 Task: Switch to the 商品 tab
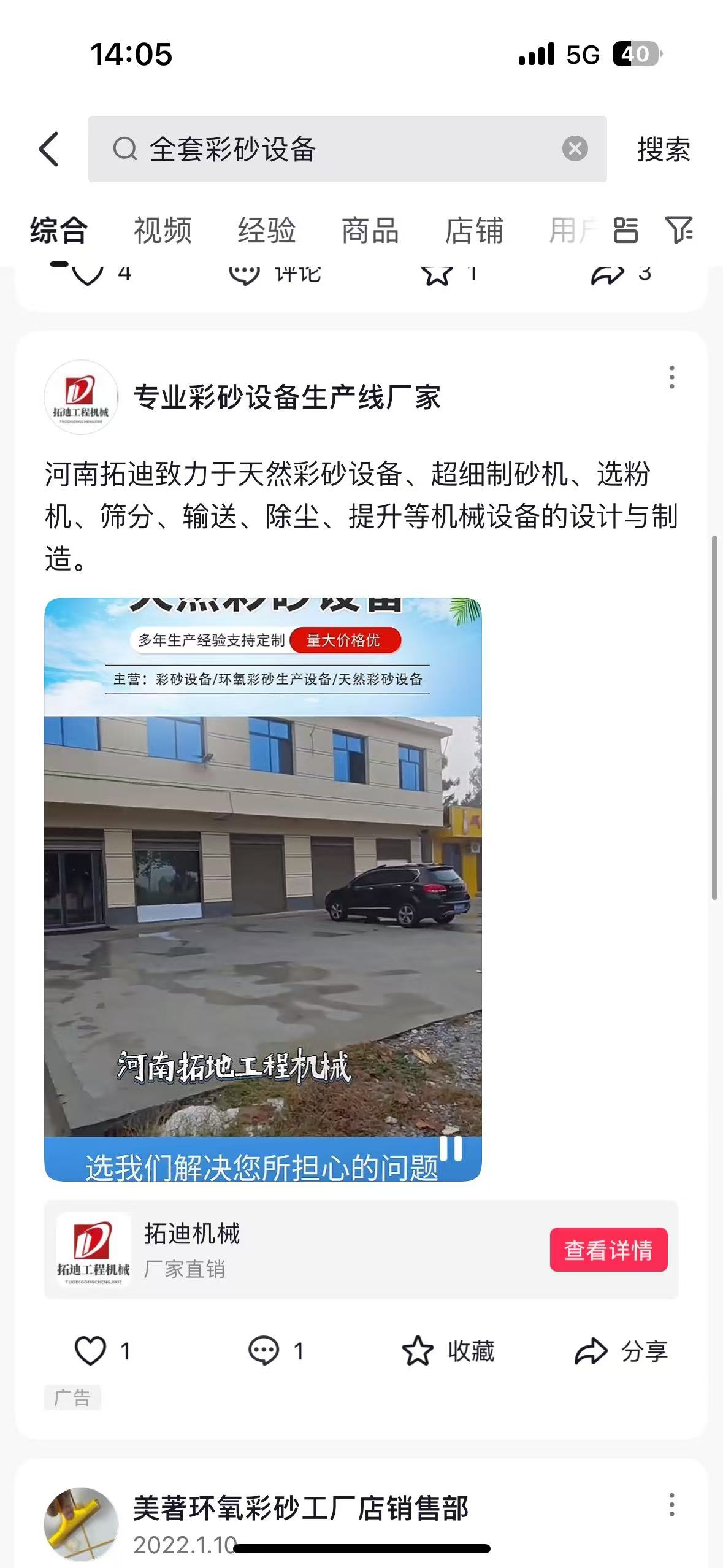coord(370,231)
